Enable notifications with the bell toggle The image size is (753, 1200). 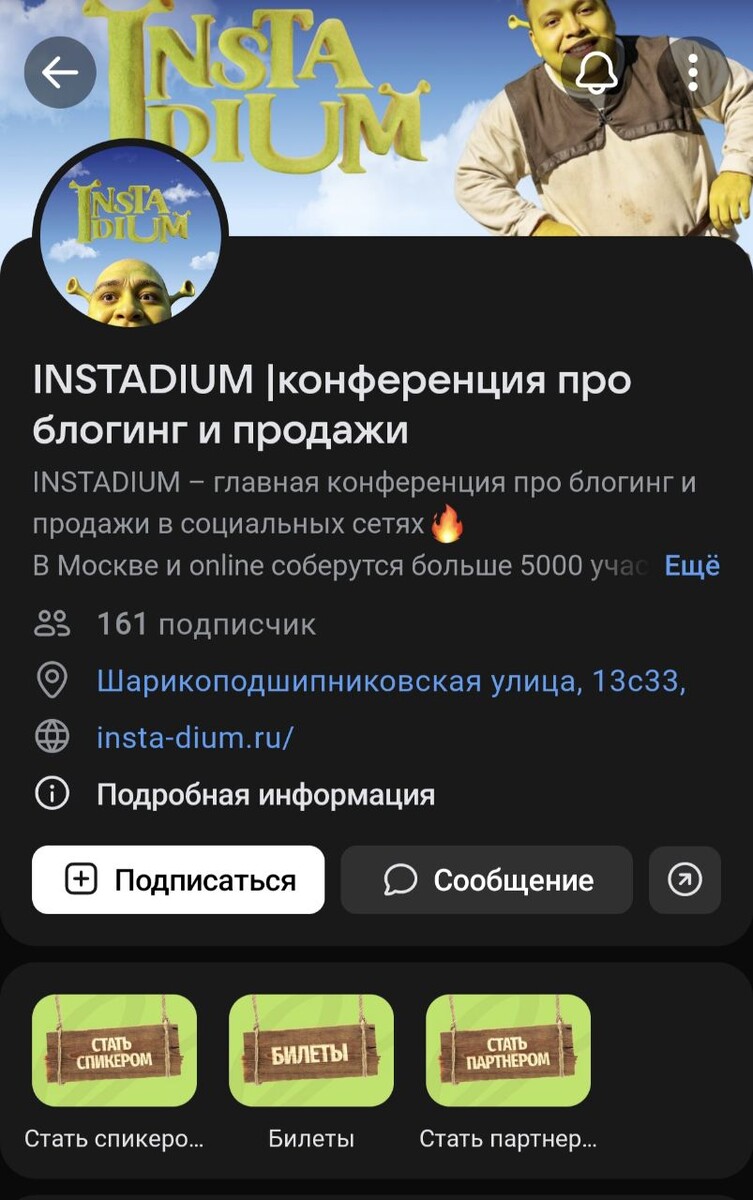(598, 71)
